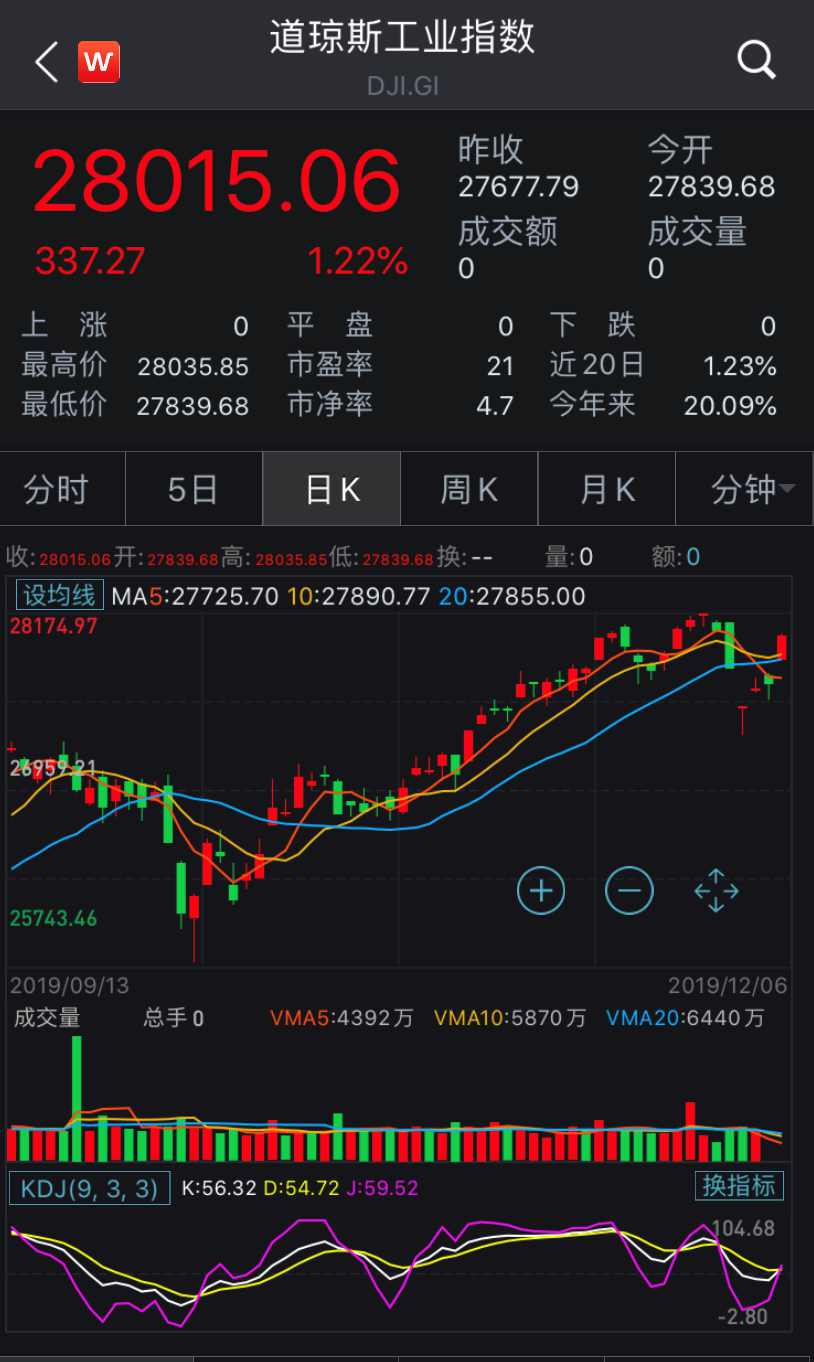
Task: Switch to the 5日 chart tab
Action: (x=193, y=489)
